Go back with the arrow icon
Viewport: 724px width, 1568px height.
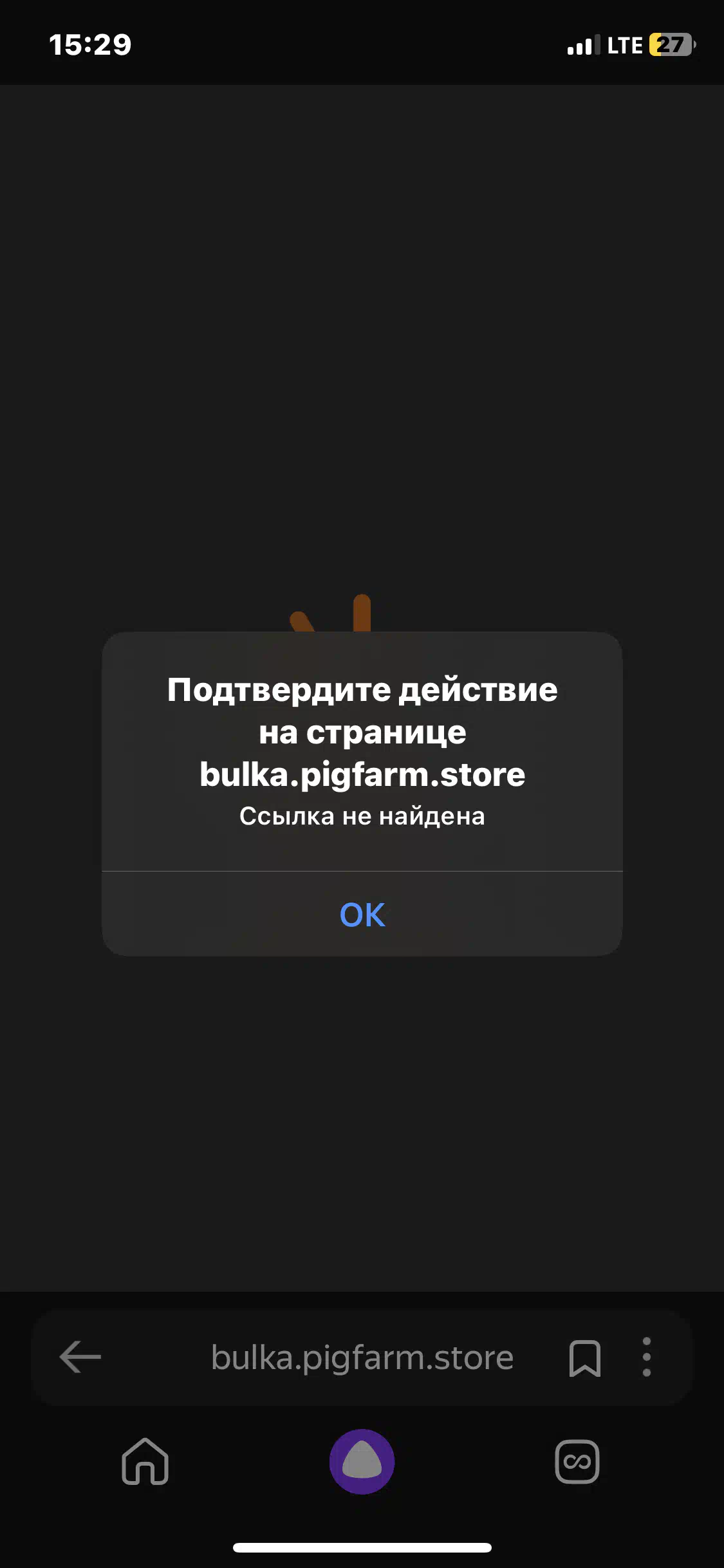80,1357
